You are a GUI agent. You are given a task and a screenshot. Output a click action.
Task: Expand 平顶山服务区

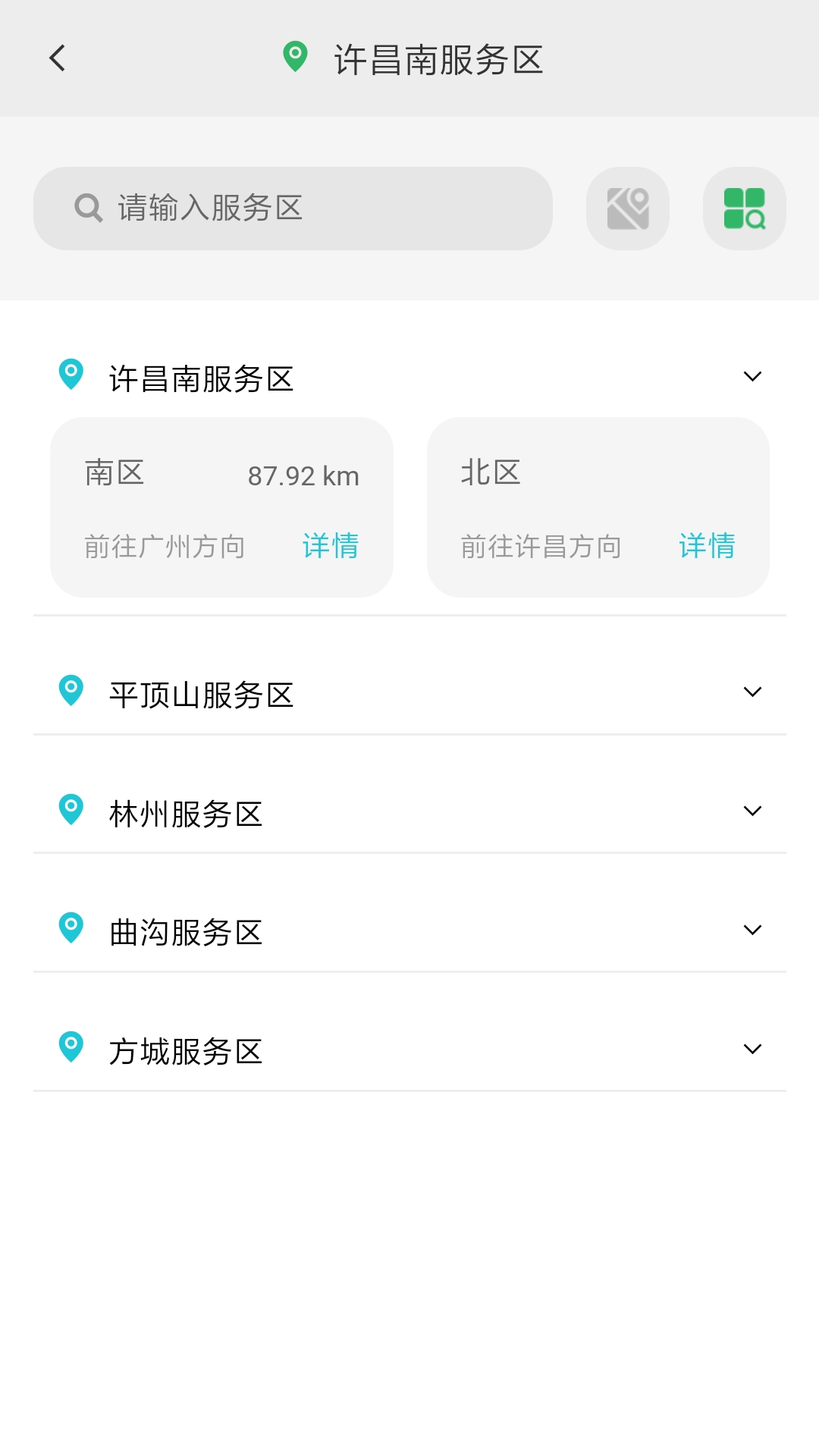pyautogui.click(x=409, y=693)
